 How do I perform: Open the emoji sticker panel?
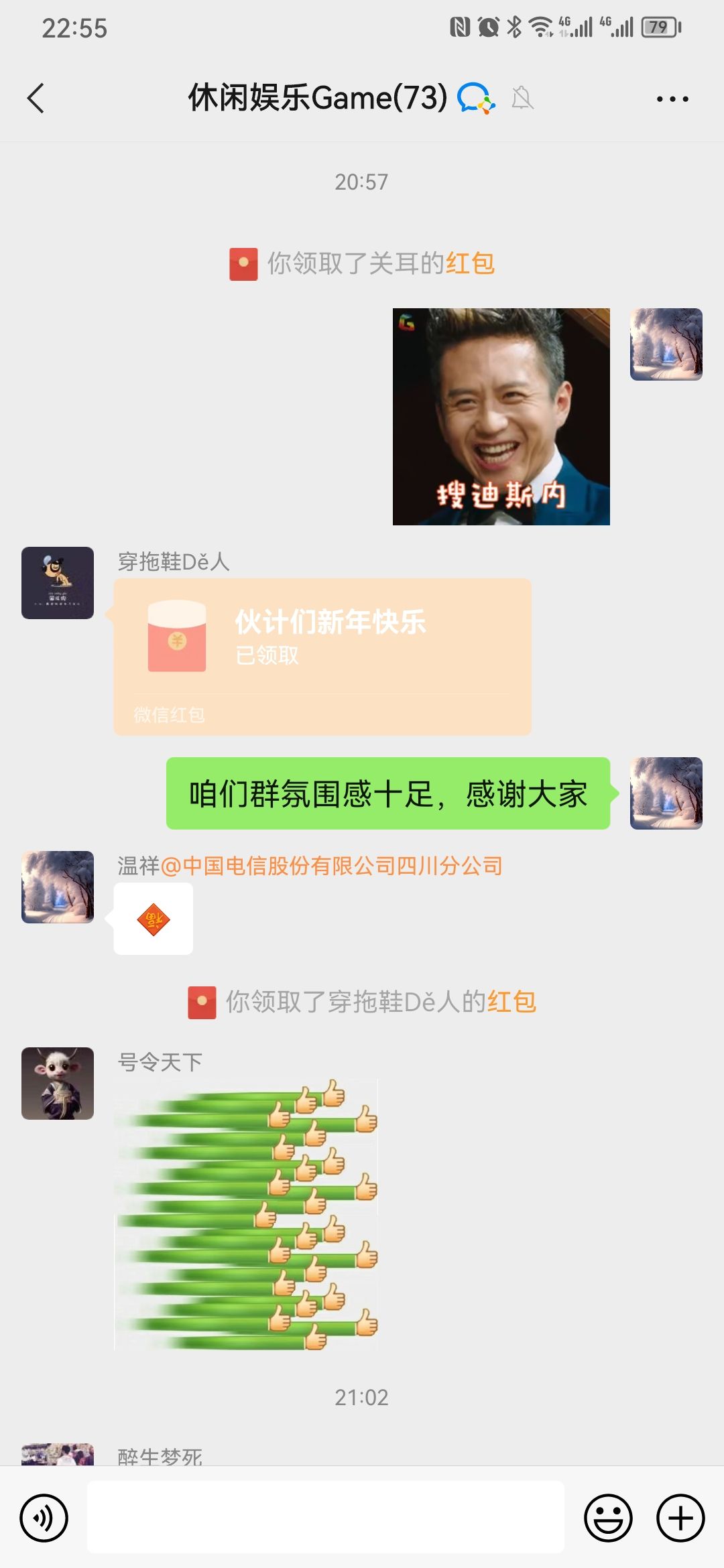(608, 1518)
